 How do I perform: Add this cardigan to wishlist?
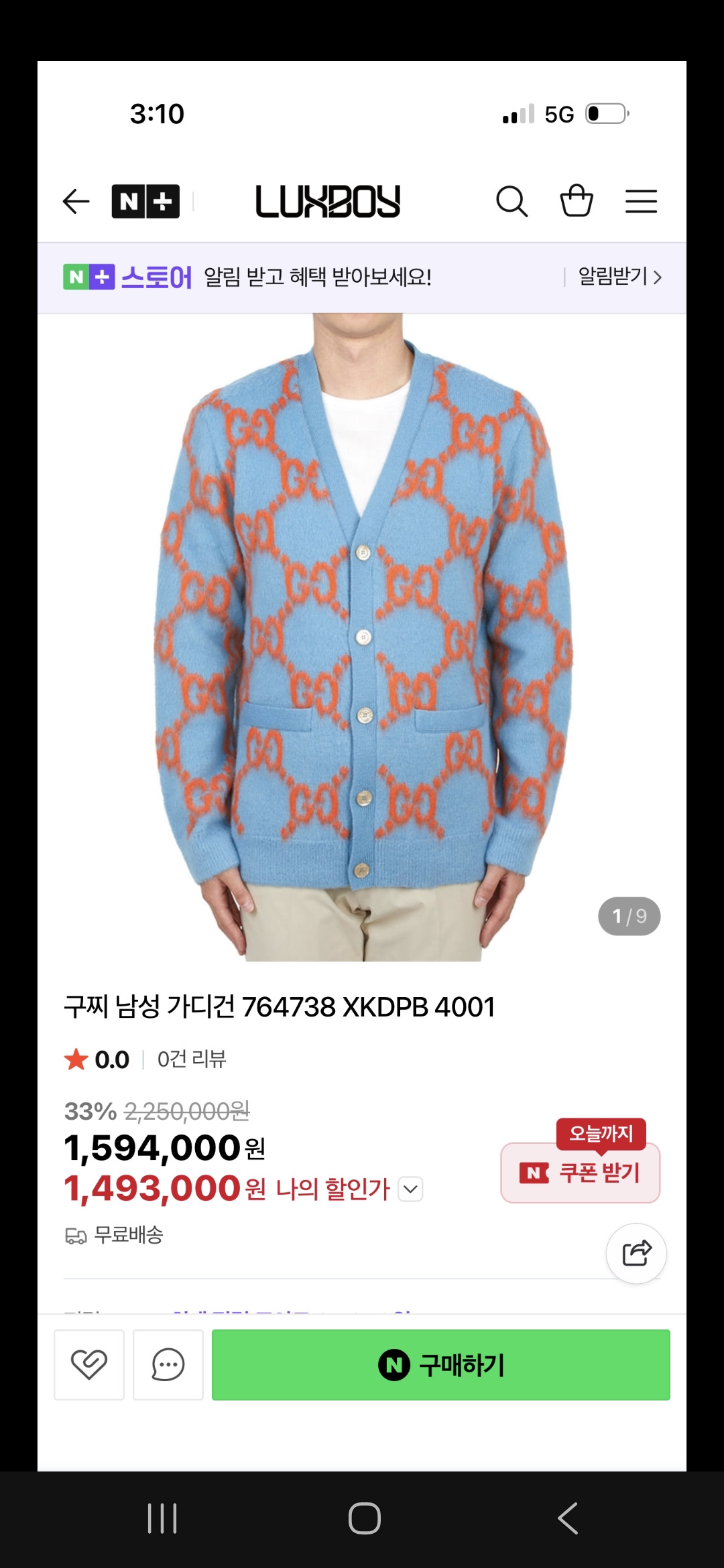click(89, 1364)
